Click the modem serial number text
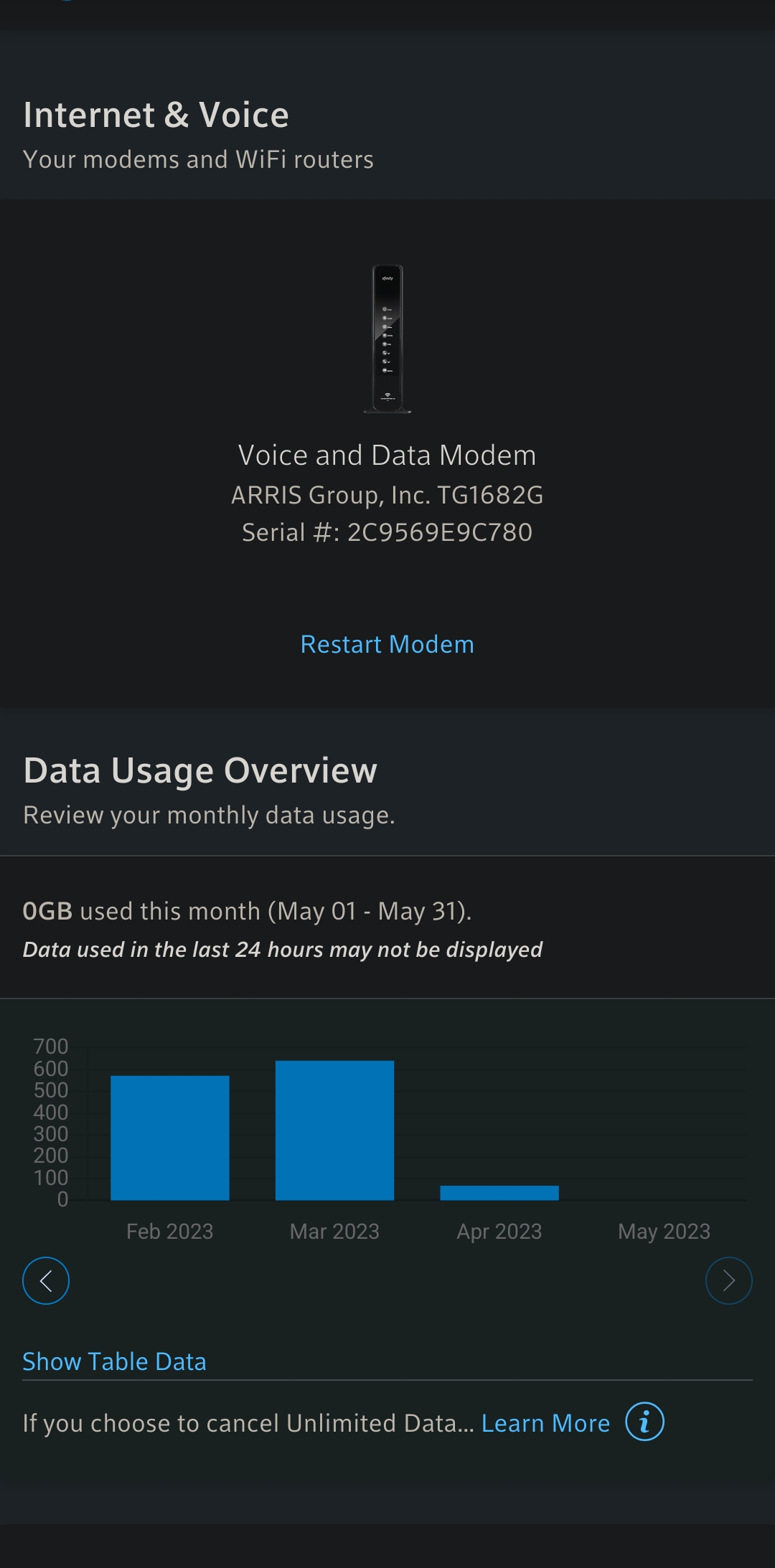This screenshot has height=1568, width=775. [x=387, y=532]
